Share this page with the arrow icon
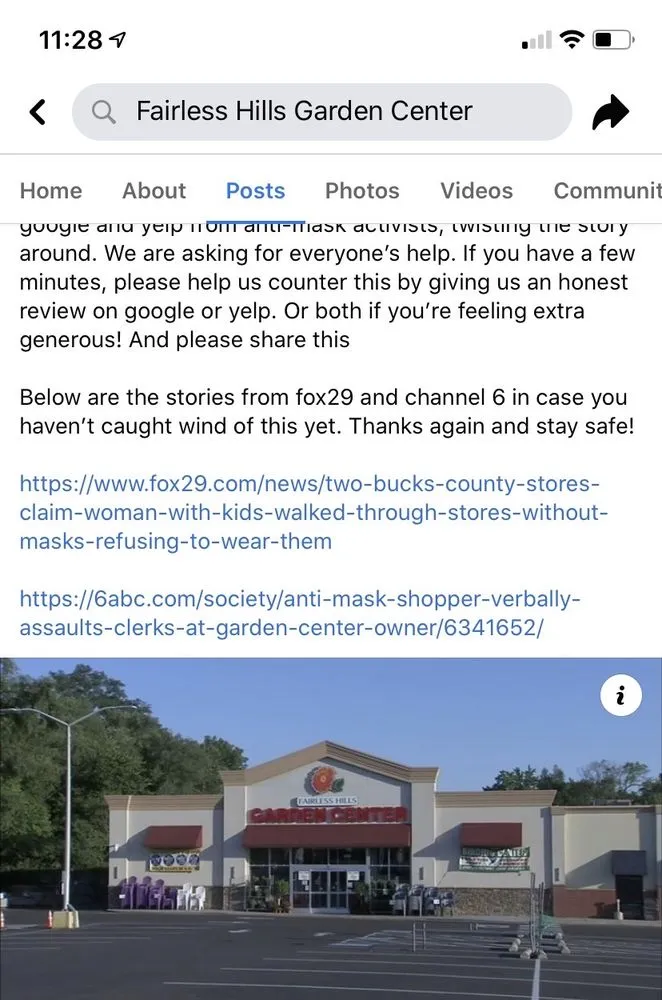The image size is (662, 1000). [x=610, y=112]
